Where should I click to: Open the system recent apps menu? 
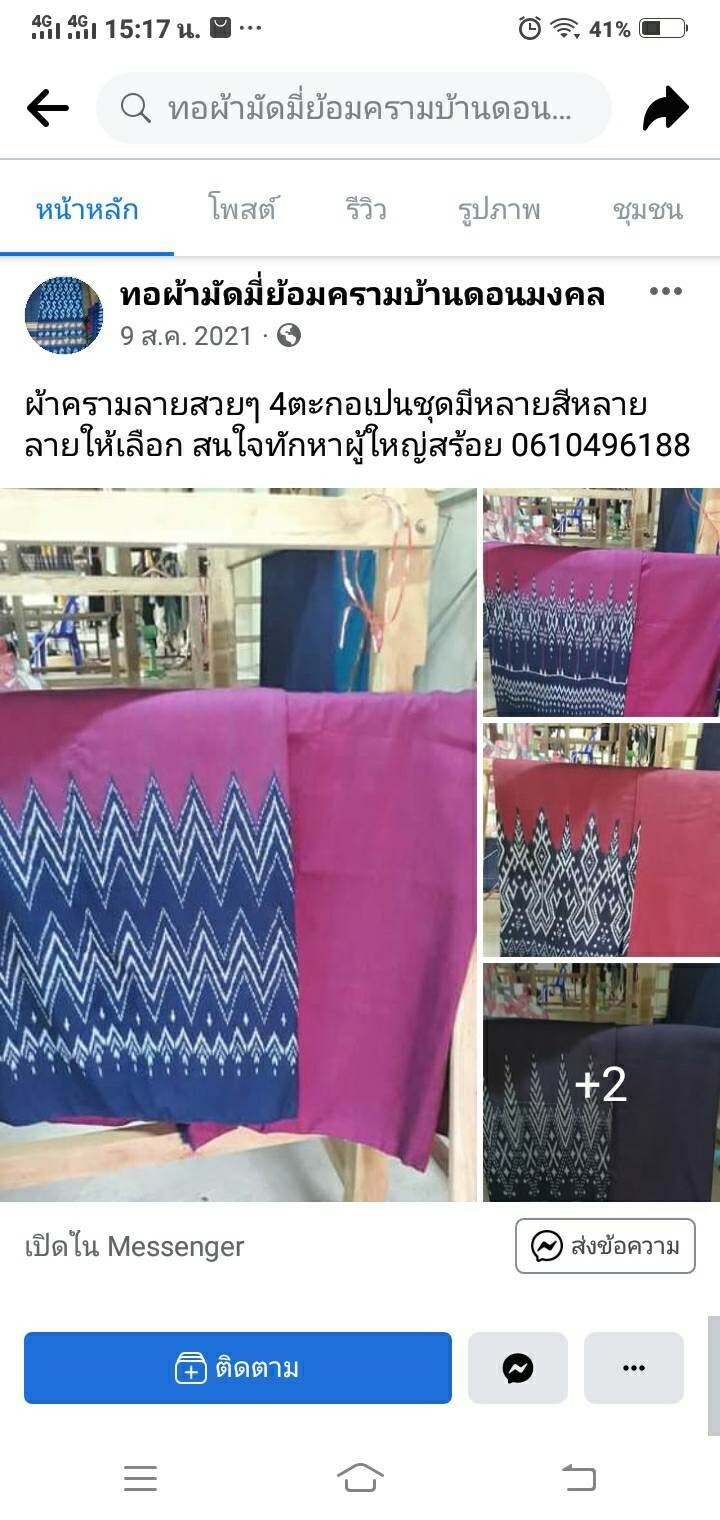tap(140, 1478)
